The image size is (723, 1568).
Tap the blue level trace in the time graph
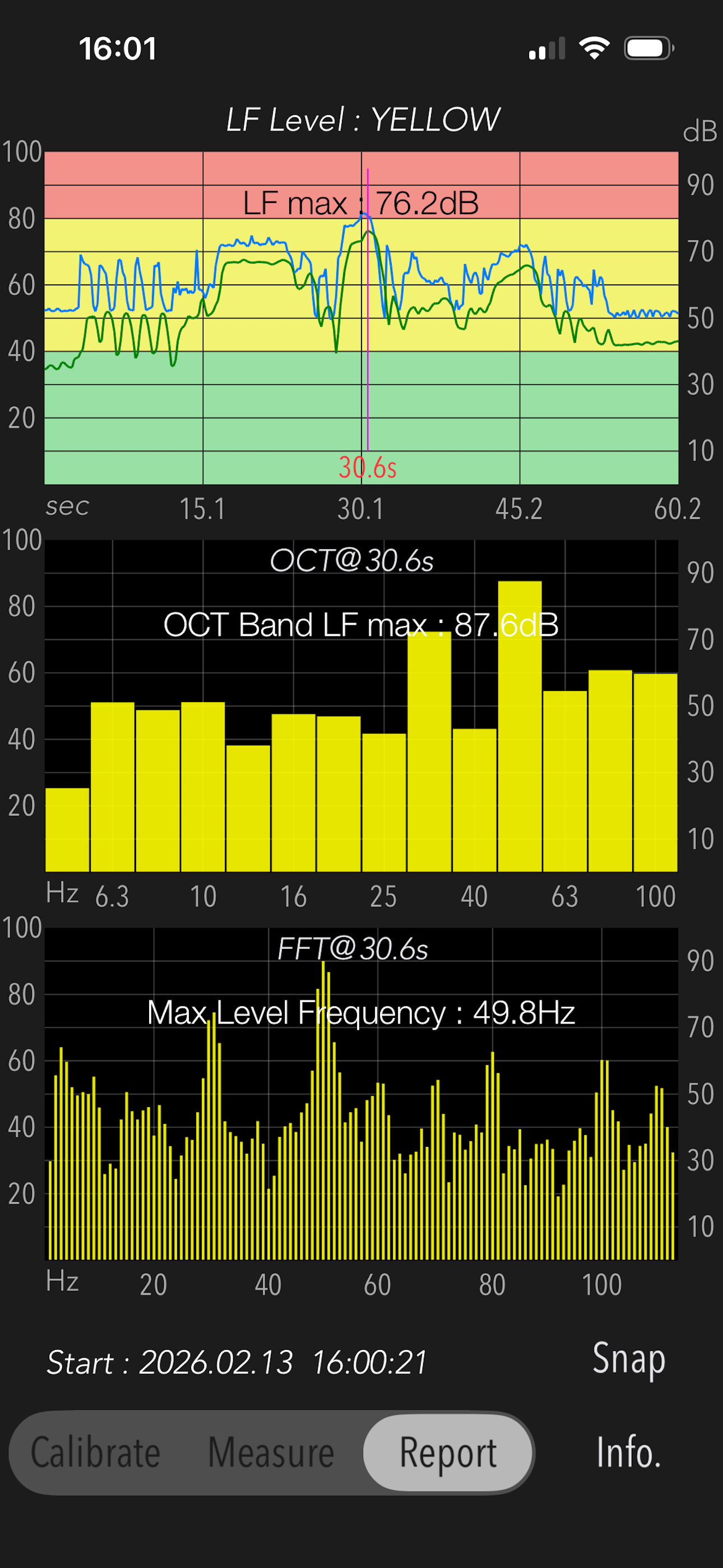243,243
